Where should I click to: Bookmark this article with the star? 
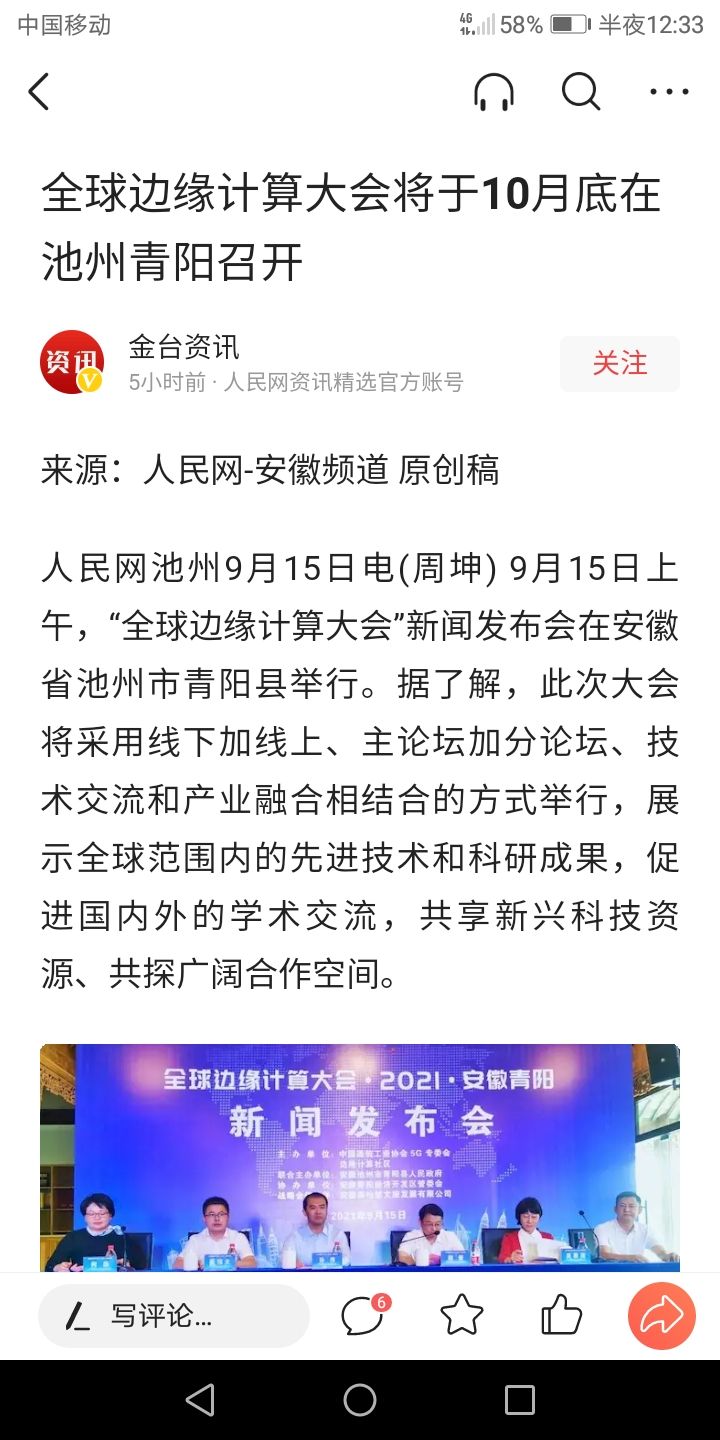click(x=461, y=1316)
